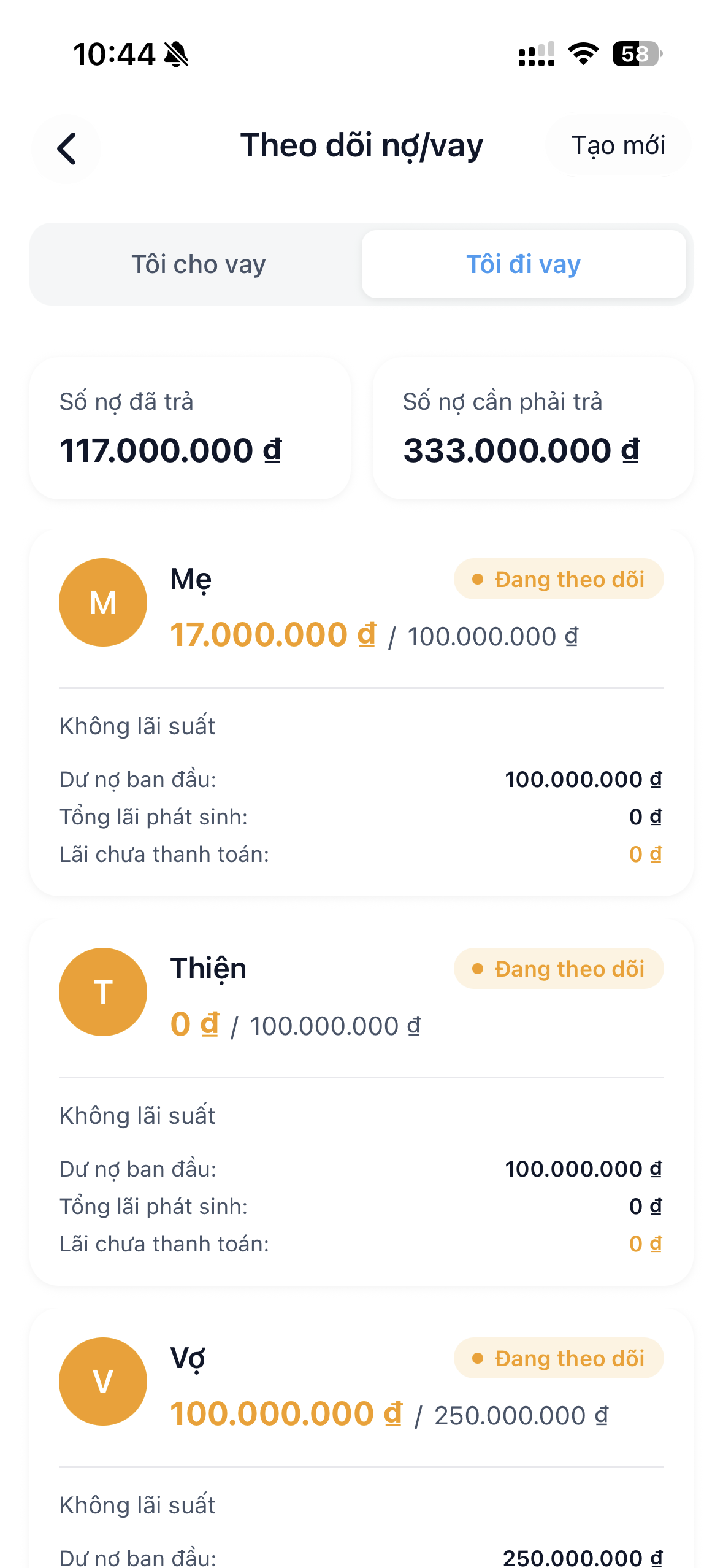Click the back chevron arrow
Viewport: 723px width, 1568px height.
tap(67, 148)
